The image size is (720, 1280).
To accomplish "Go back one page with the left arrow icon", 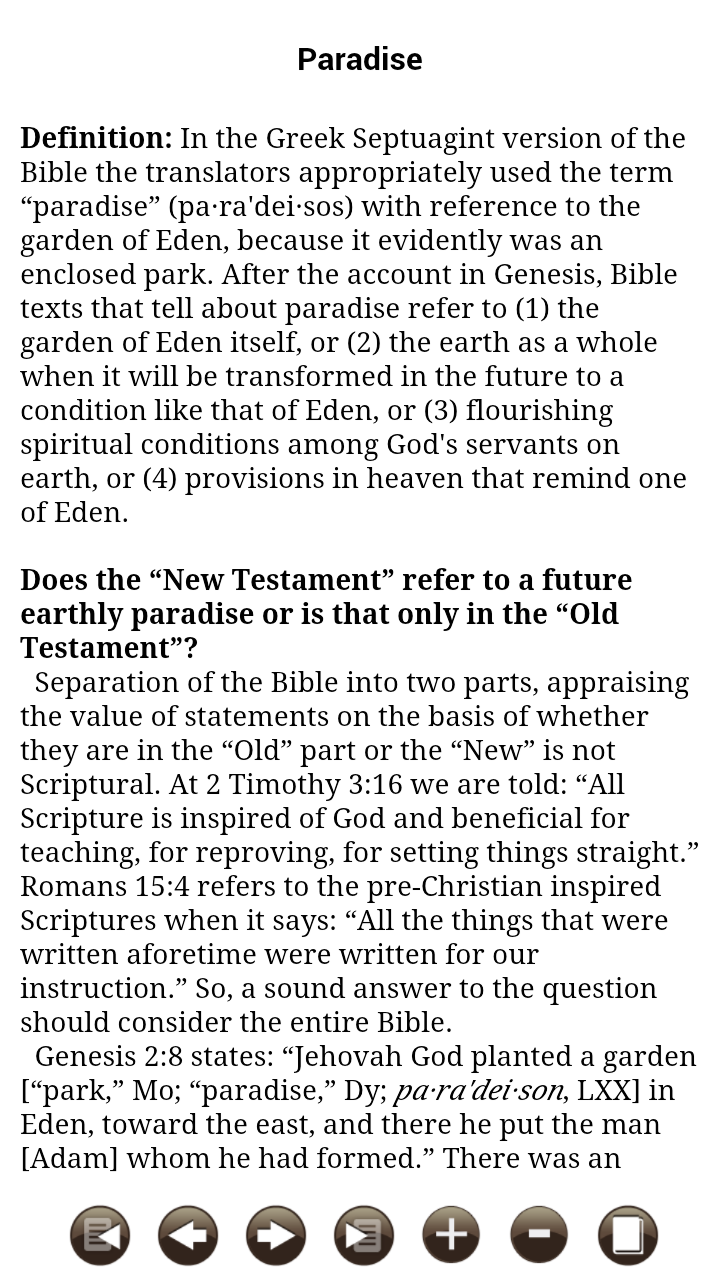I will coord(187,1234).
